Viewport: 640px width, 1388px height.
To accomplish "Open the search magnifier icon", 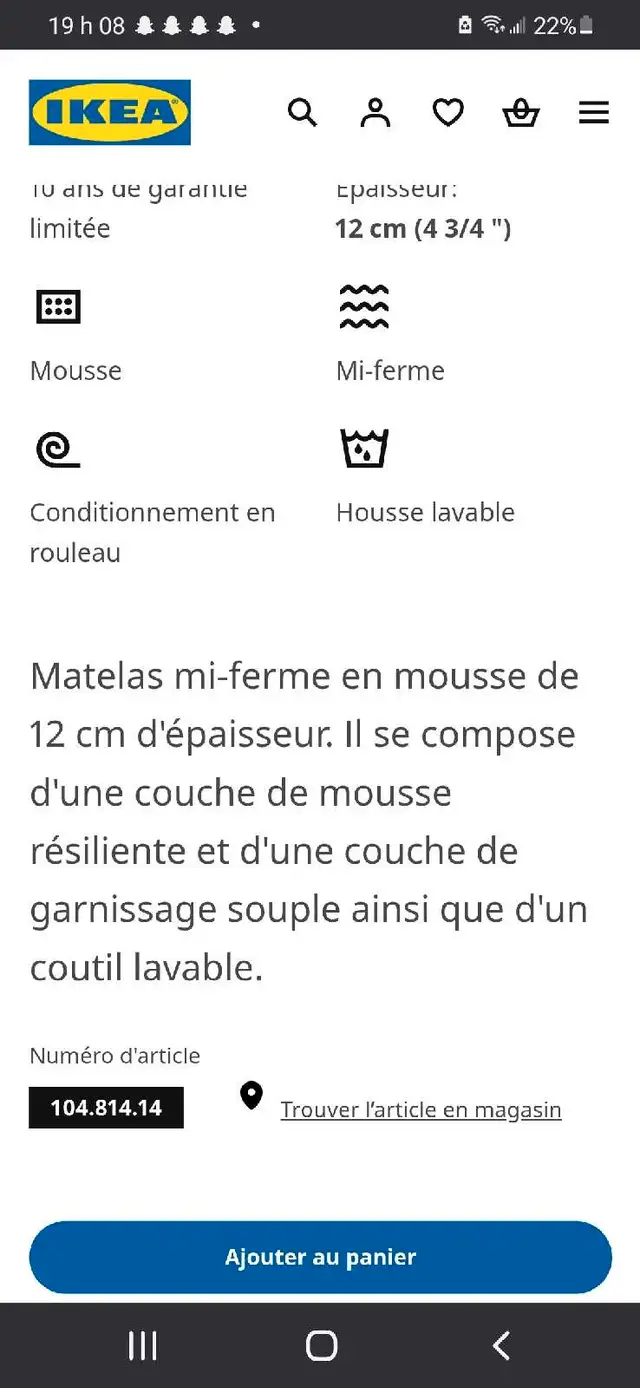I will tap(302, 112).
